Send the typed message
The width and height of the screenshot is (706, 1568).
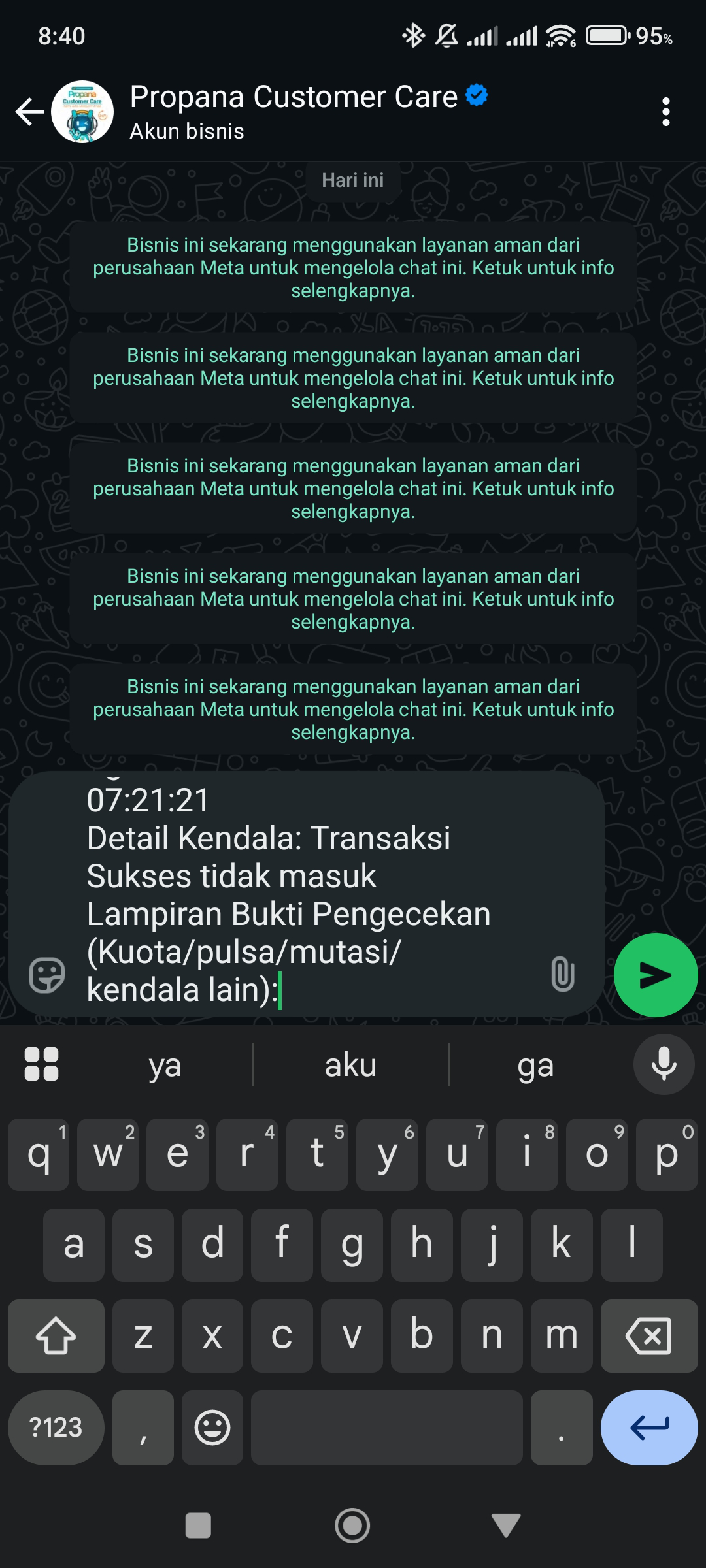656,975
